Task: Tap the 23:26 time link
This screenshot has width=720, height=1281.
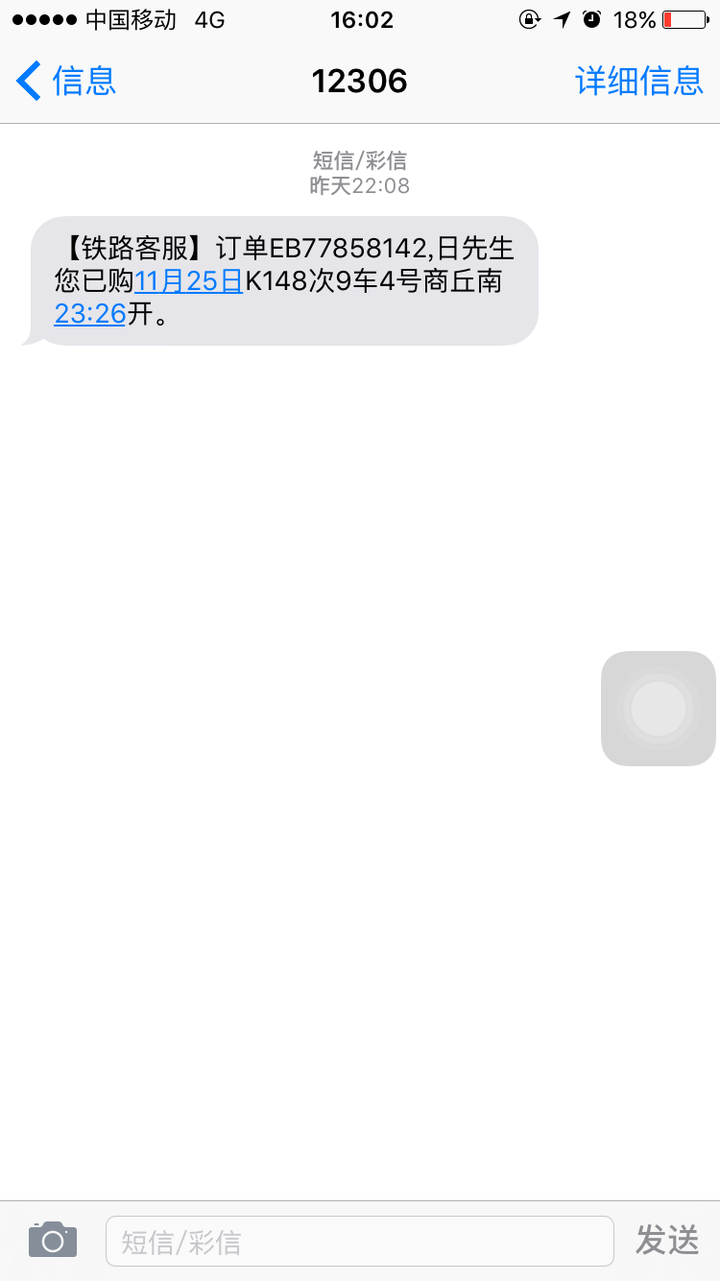Action: pyautogui.click(x=90, y=314)
